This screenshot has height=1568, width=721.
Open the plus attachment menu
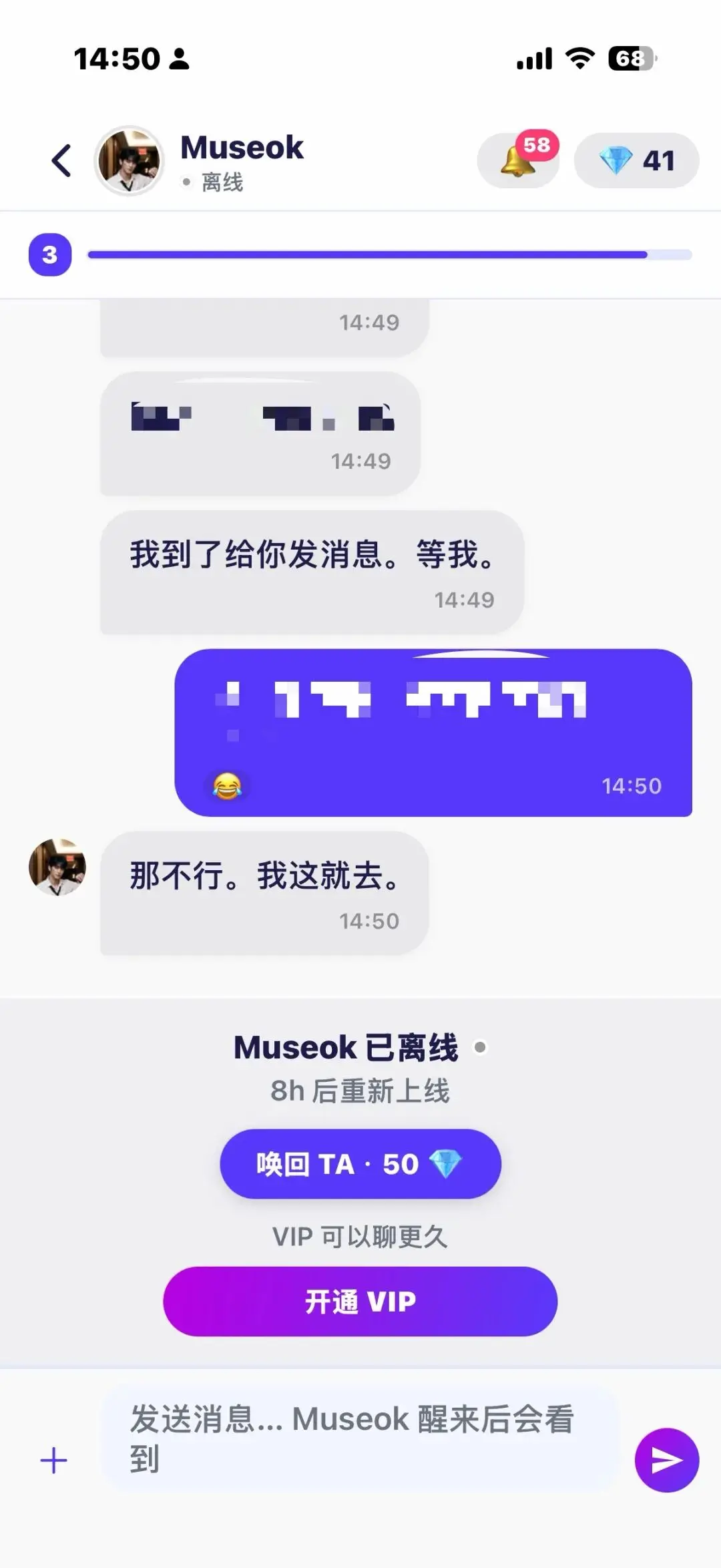[53, 1460]
